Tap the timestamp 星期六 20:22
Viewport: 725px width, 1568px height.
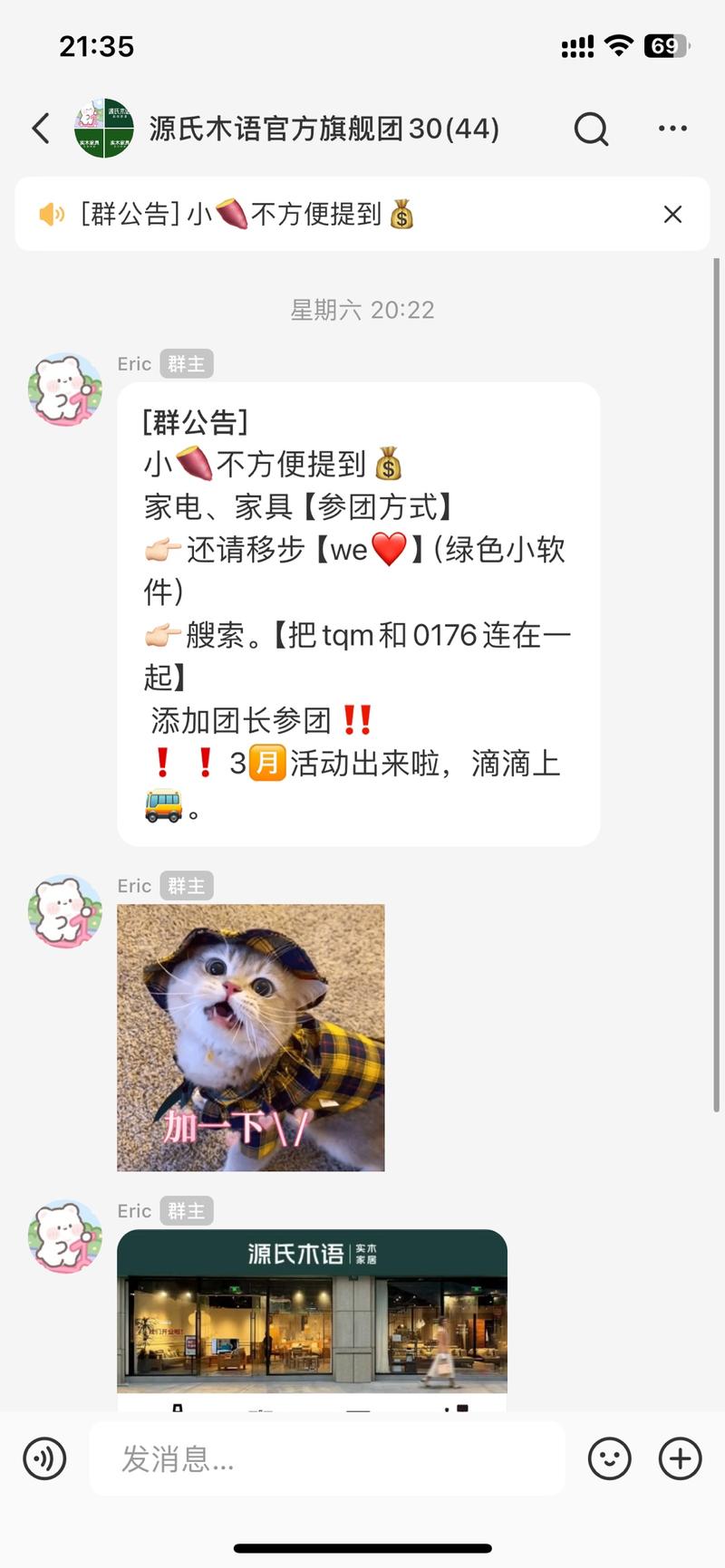[361, 309]
